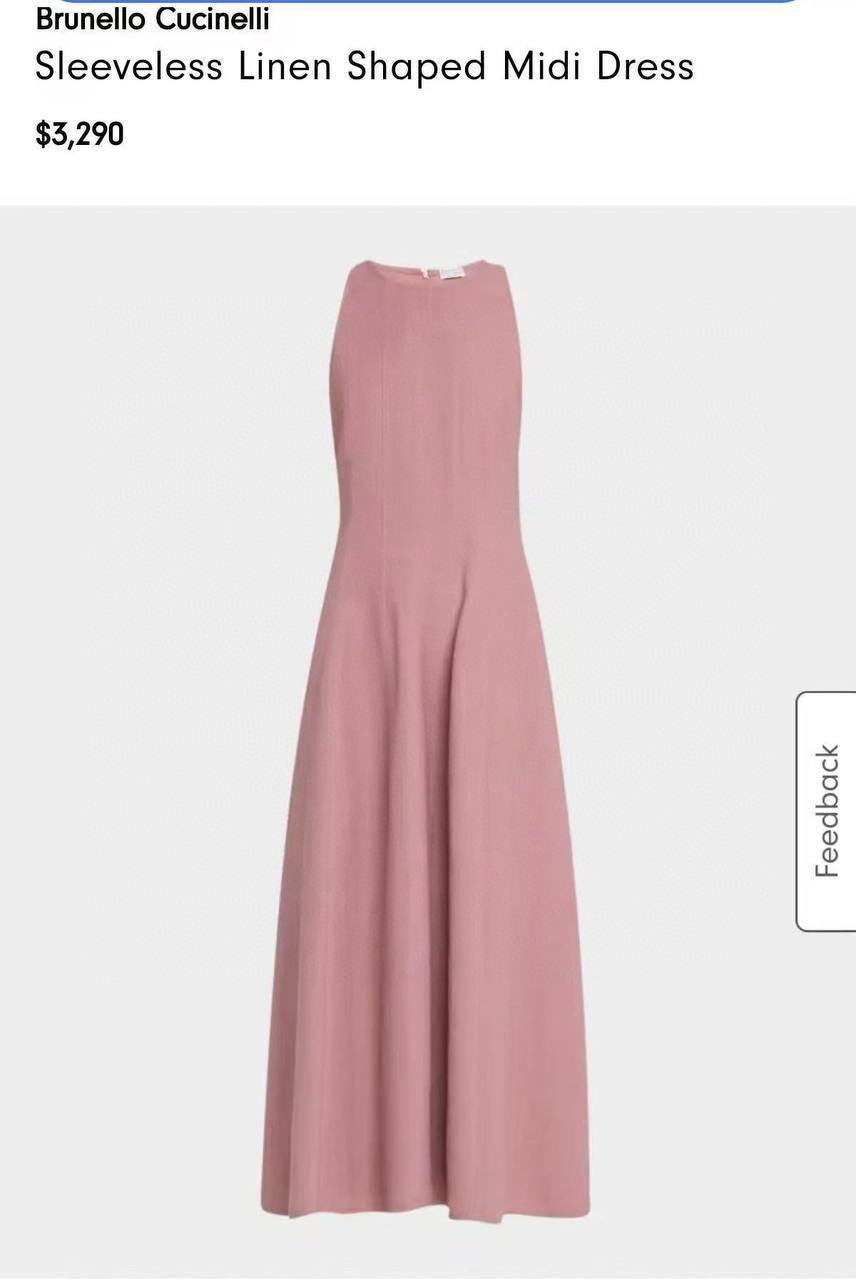
Task: Open the Feedback side tab
Action: 827,811
